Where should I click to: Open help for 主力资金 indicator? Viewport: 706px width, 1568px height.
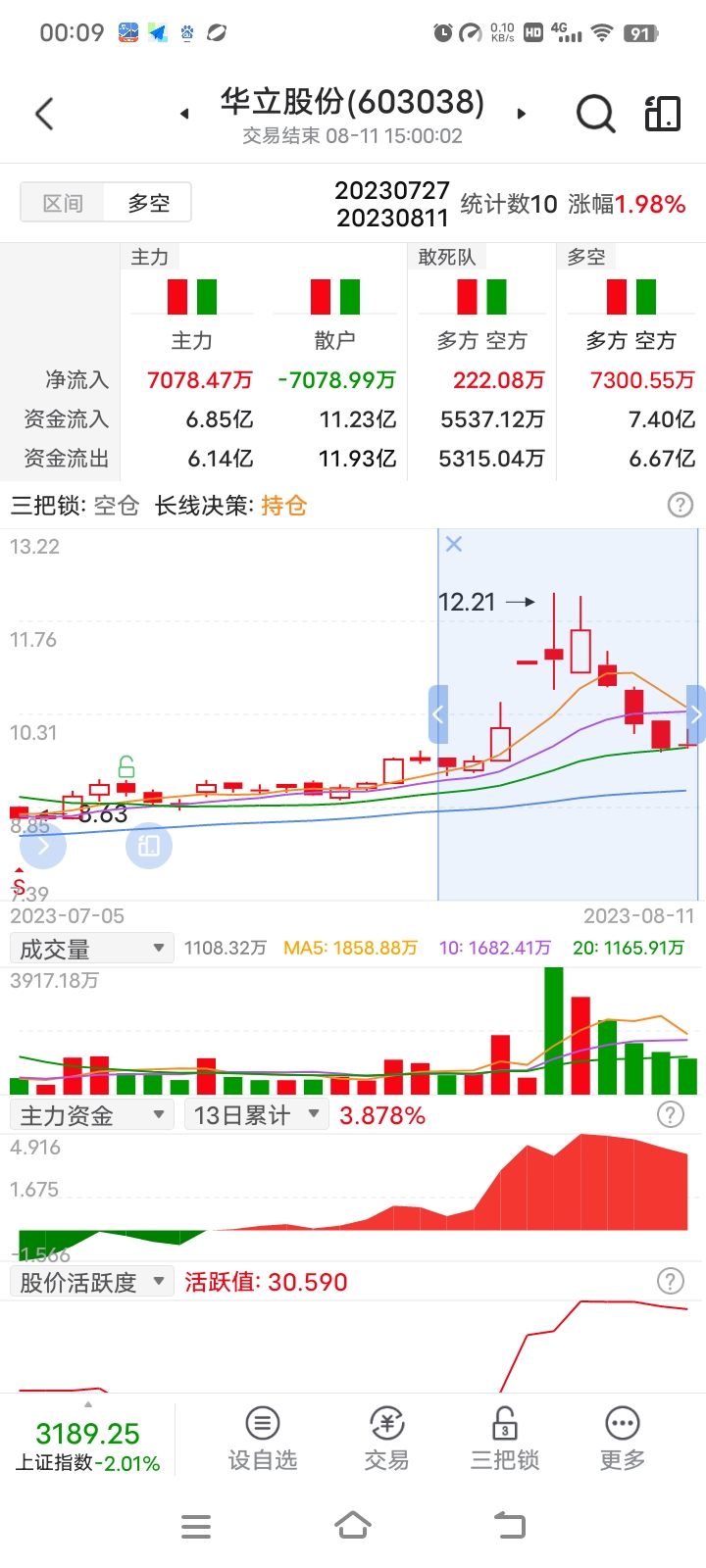tap(670, 1114)
